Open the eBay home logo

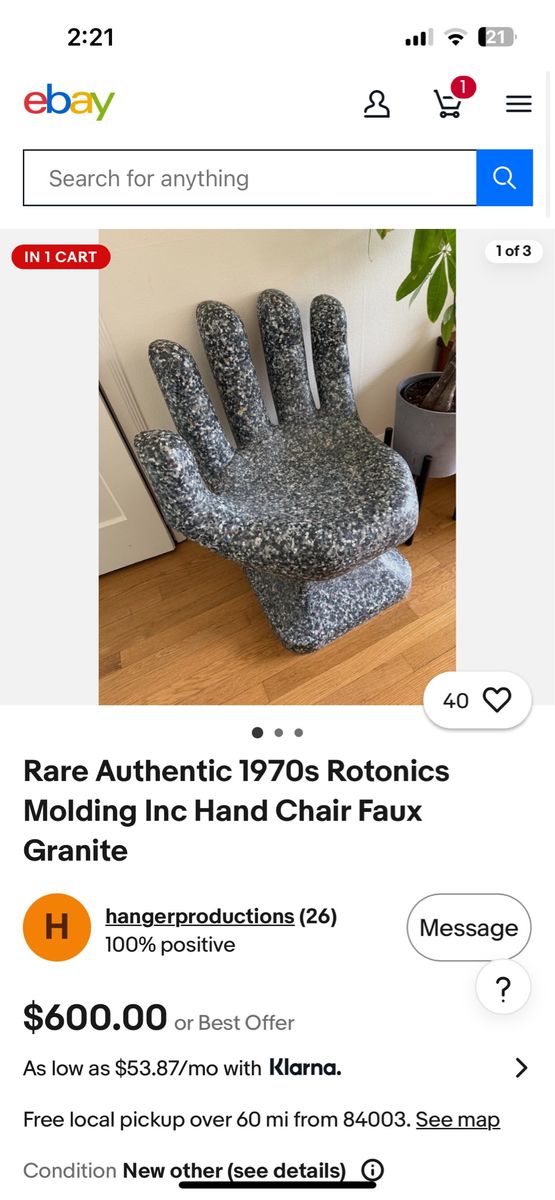coord(69,102)
